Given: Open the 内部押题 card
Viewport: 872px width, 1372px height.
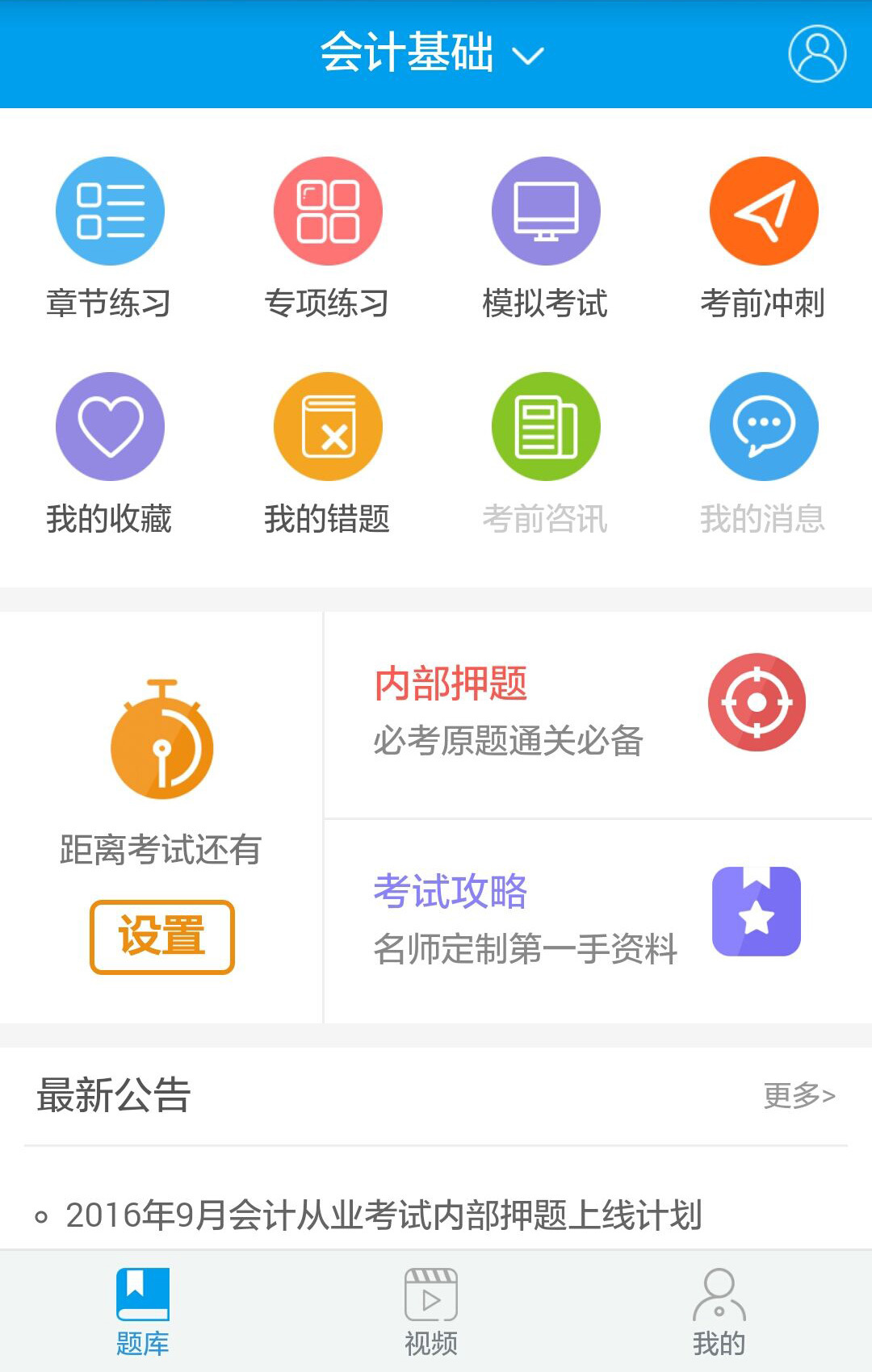Looking at the screenshot, I should pos(597,714).
